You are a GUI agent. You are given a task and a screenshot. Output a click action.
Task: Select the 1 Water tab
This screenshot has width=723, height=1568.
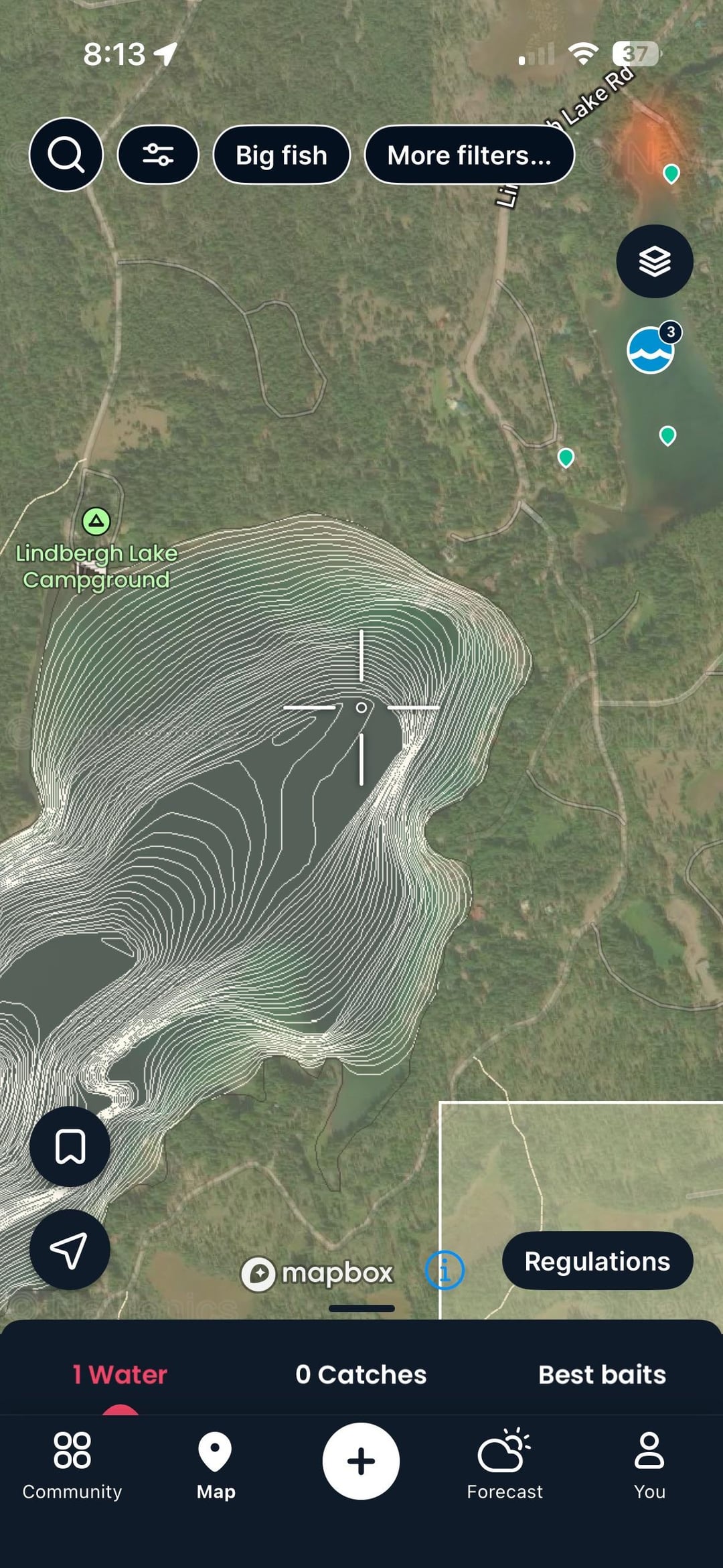click(x=120, y=1374)
